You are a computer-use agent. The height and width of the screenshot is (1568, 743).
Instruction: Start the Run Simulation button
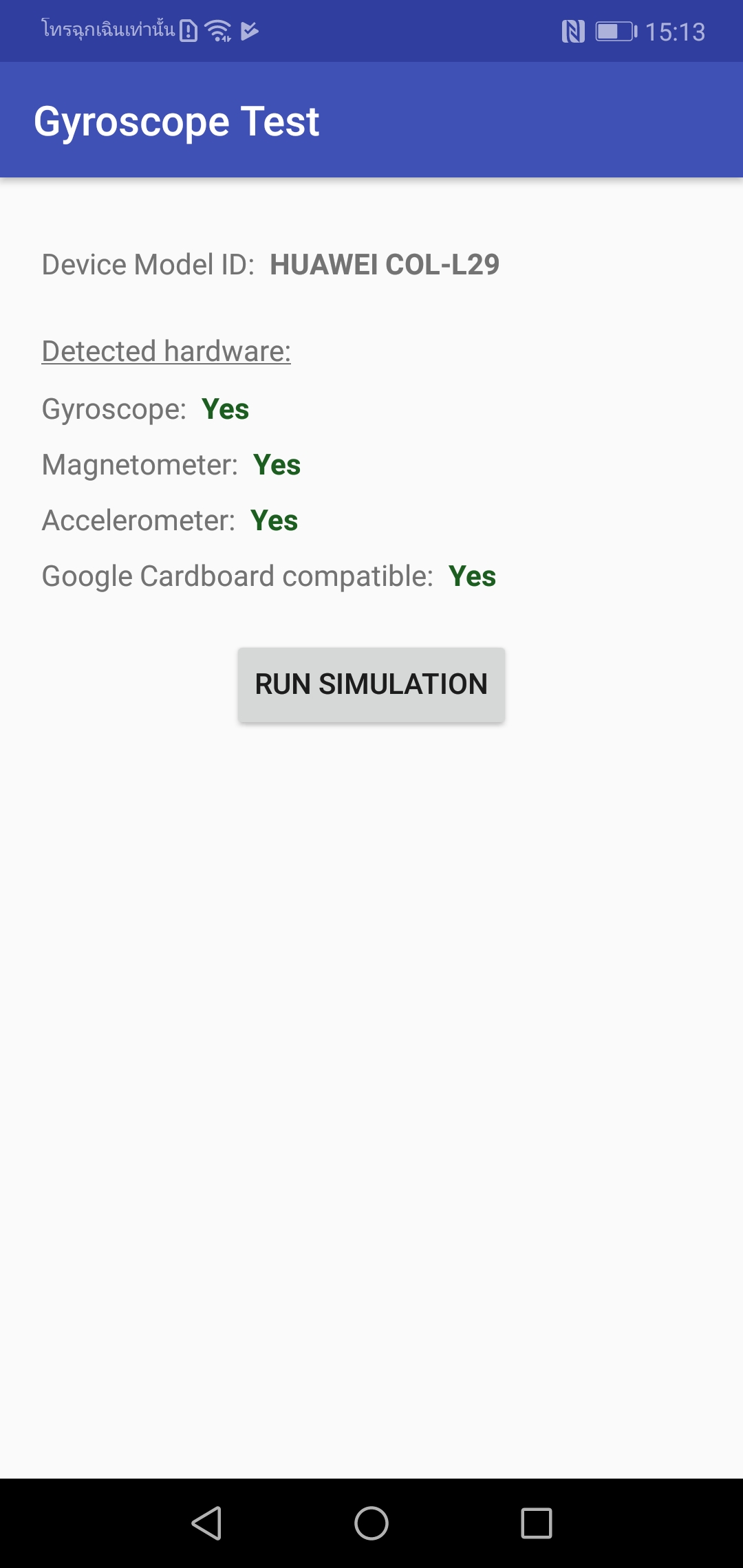point(371,684)
